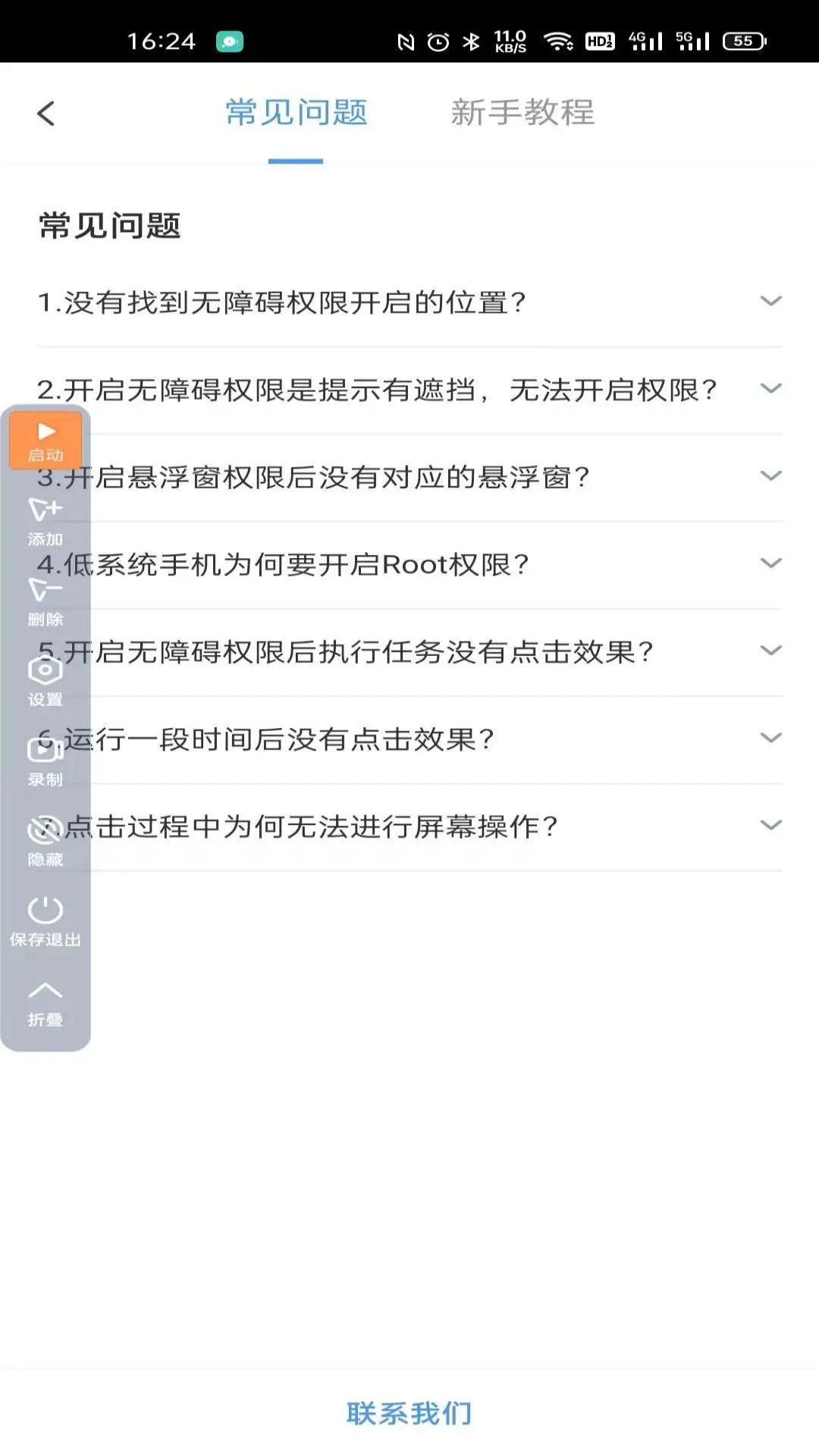Viewport: 819px width, 1456px height.
Task: Begin recording with 录制
Action: pos(45,761)
